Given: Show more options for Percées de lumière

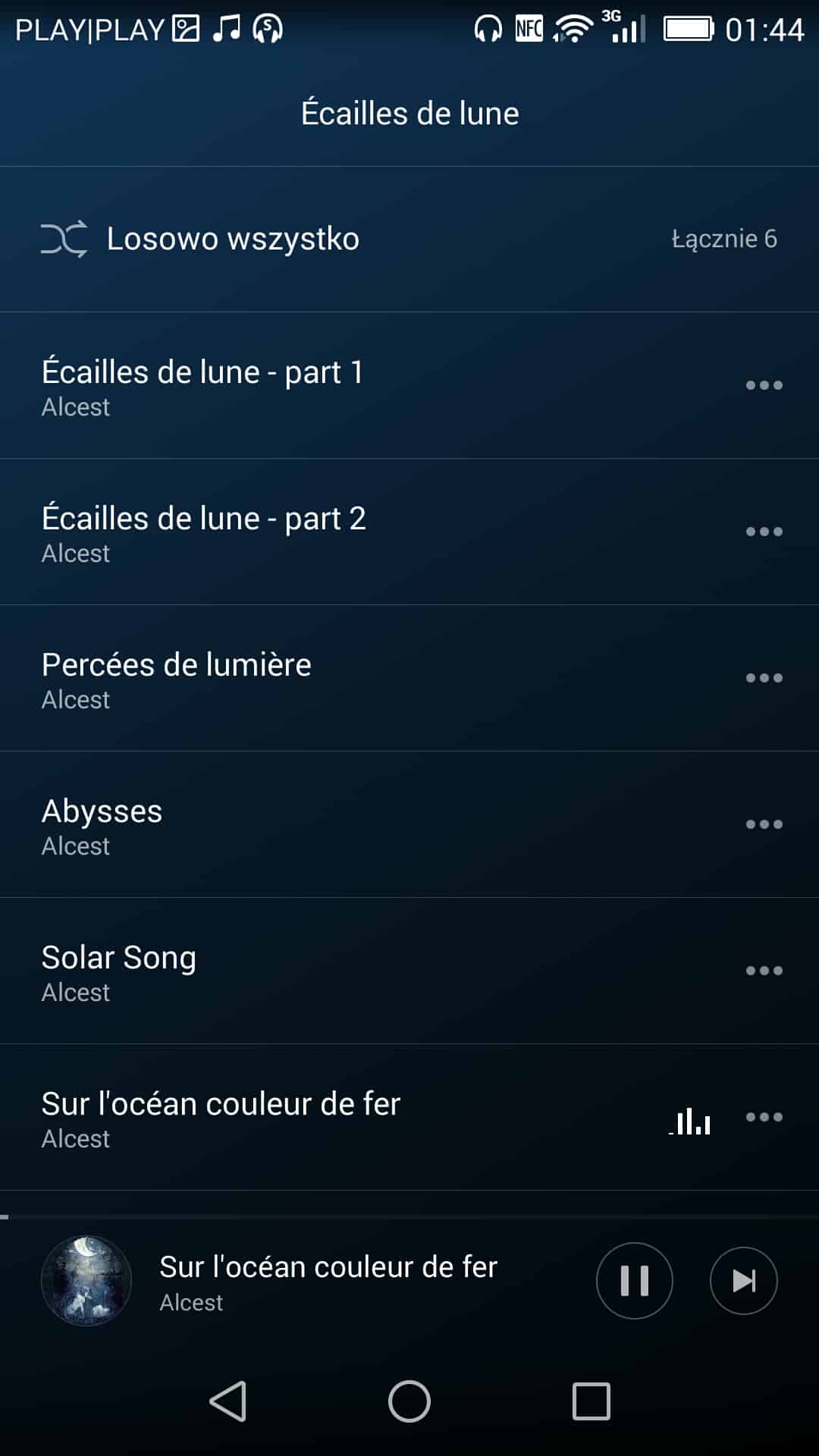Looking at the screenshot, I should click(x=764, y=678).
